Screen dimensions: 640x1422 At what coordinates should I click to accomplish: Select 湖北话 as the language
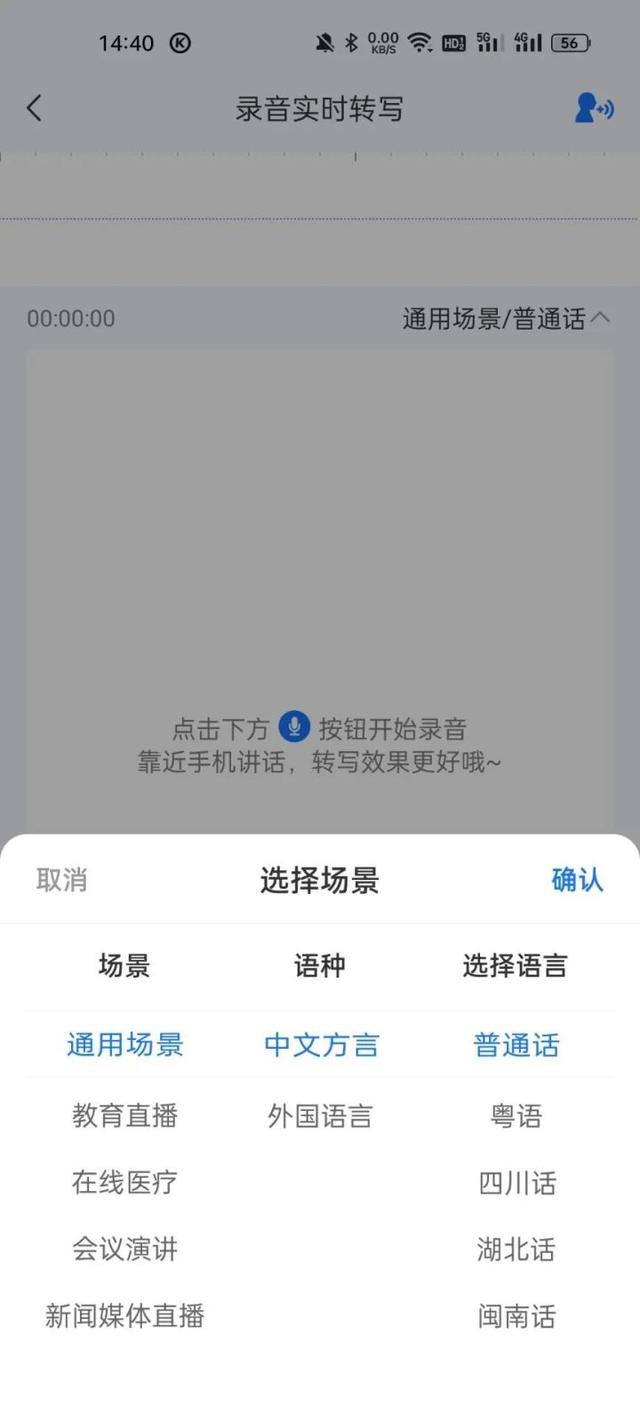516,1249
